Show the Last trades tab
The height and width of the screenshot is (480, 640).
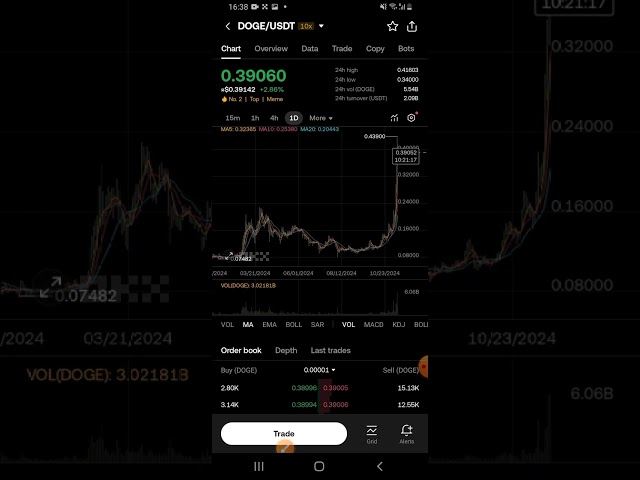coord(330,351)
